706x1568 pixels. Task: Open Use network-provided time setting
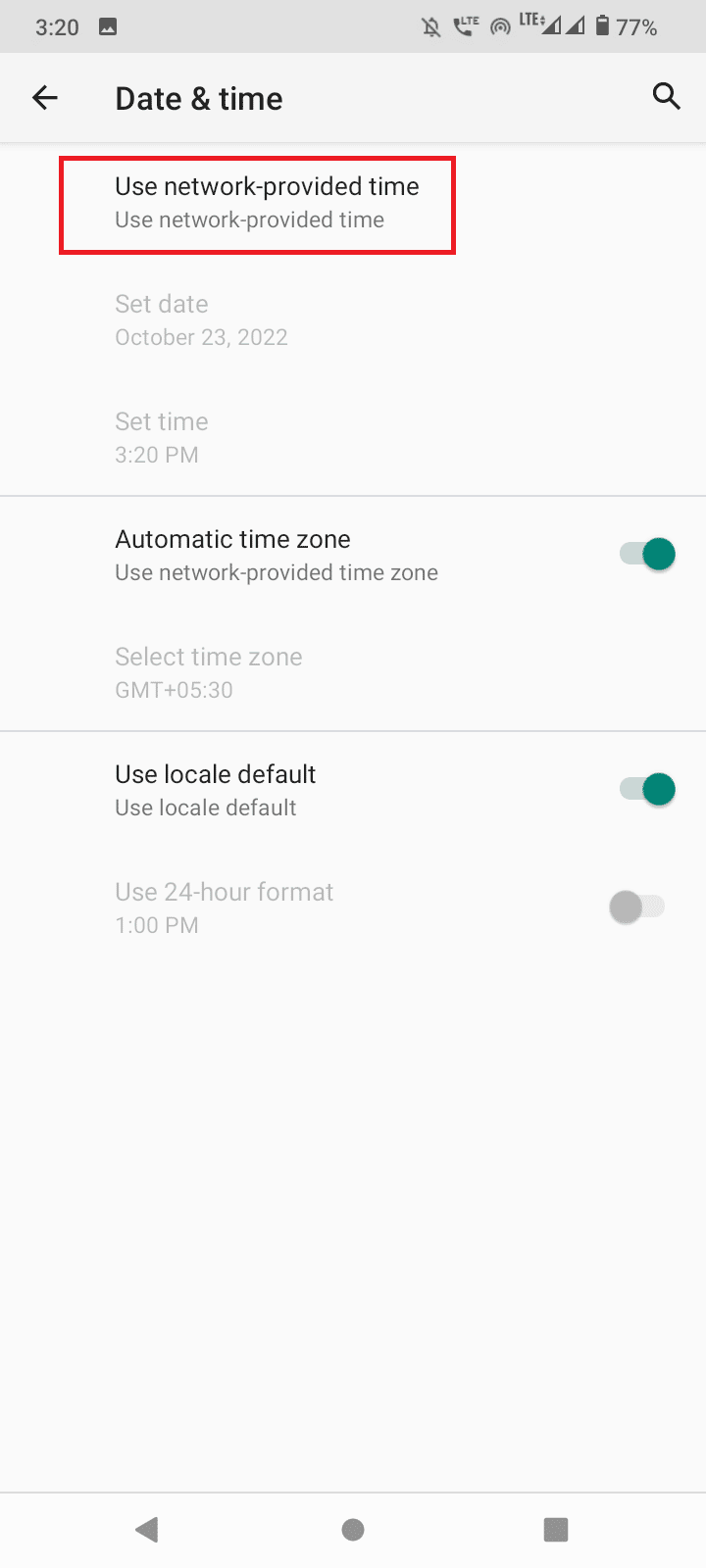(x=353, y=202)
